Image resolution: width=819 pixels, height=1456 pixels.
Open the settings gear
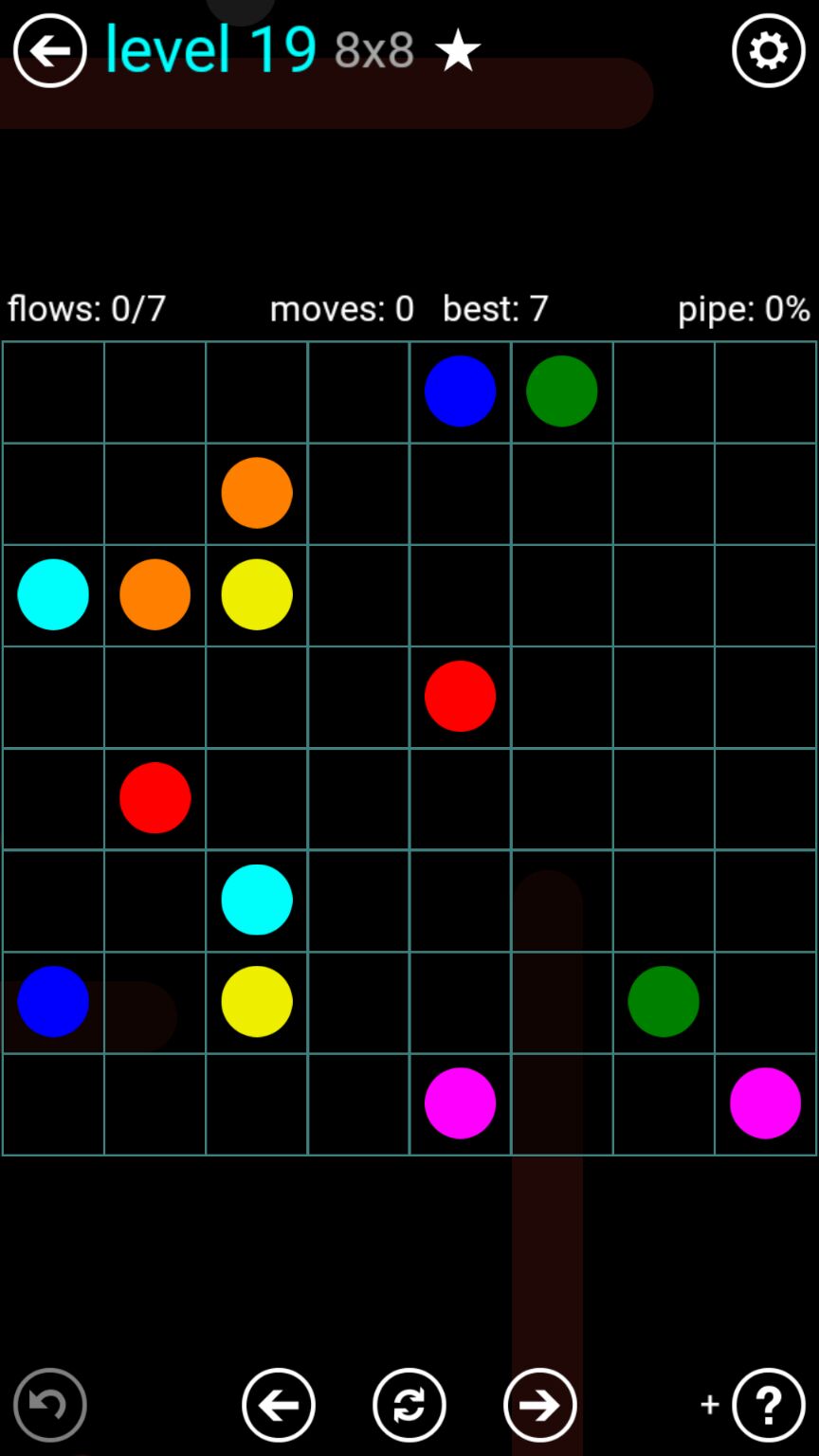pyautogui.click(x=768, y=50)
